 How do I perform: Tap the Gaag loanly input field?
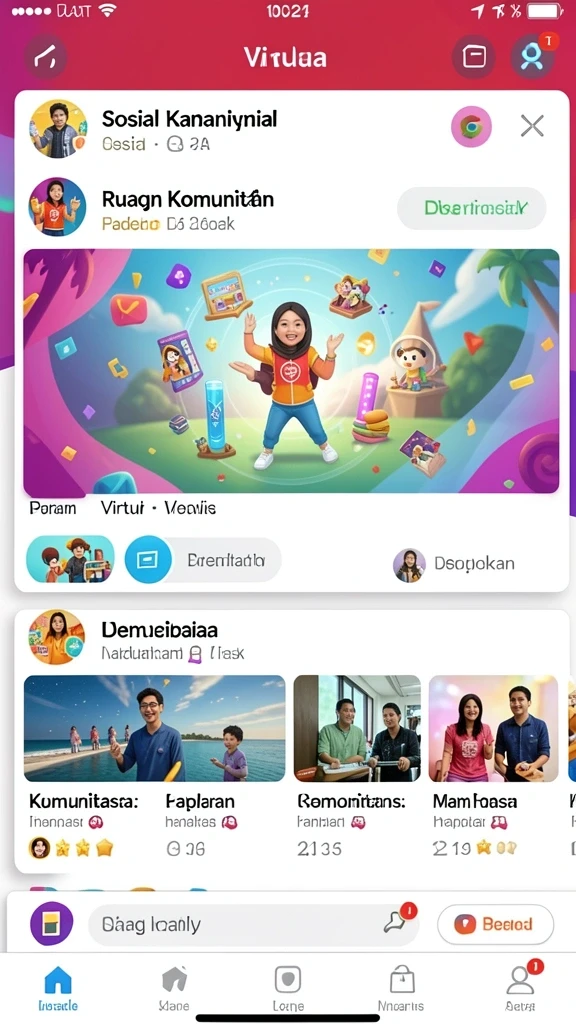tap(253, 924)
